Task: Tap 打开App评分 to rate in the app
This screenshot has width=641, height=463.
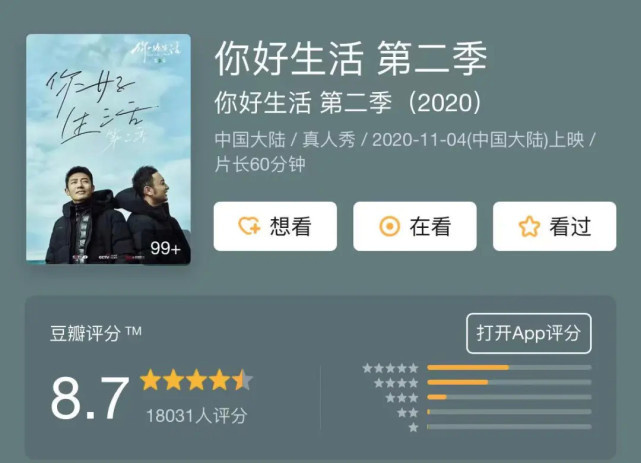Action: coord(529,334)
